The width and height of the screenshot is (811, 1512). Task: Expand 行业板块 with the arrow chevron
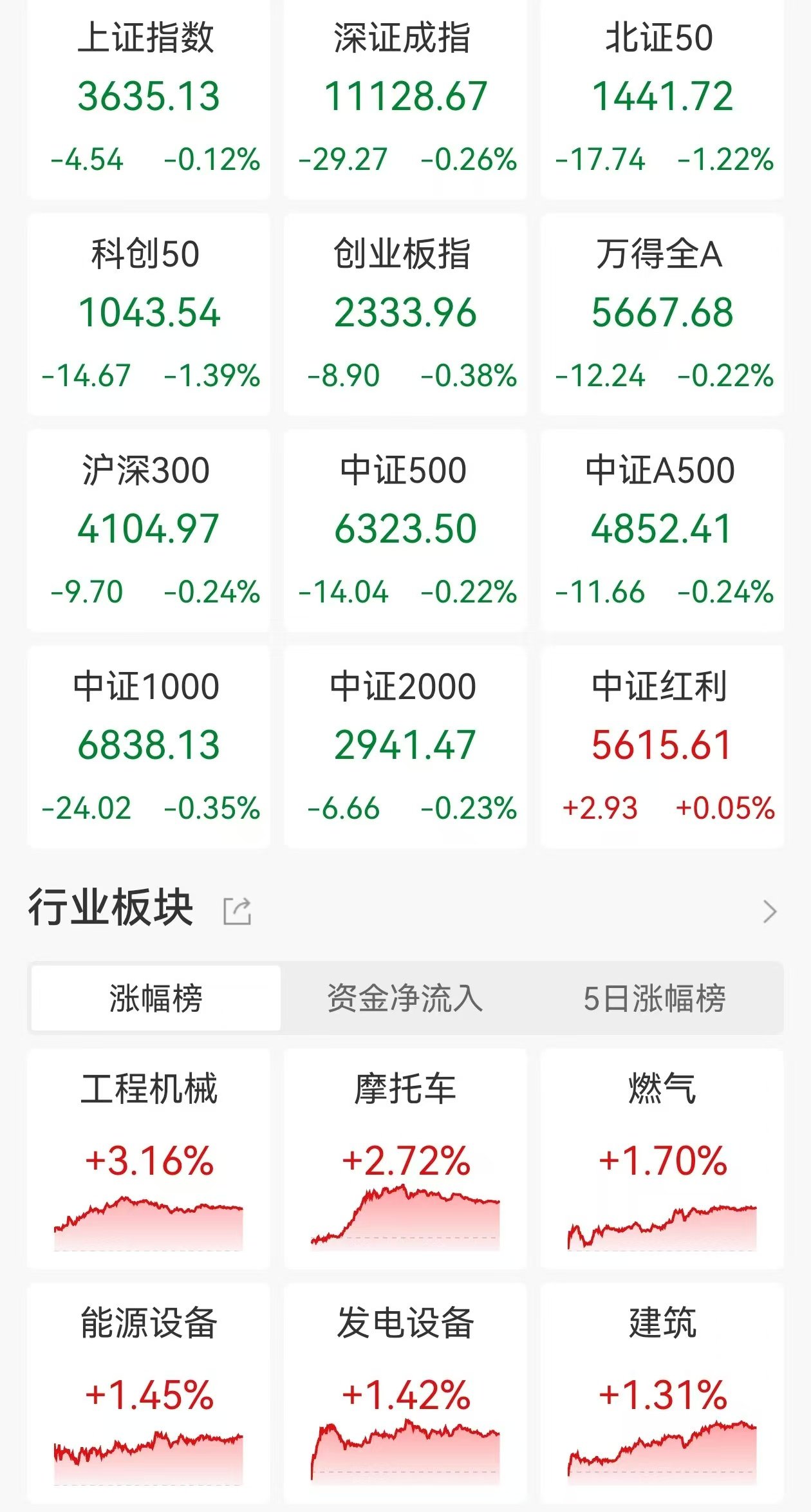click(769, 911)
